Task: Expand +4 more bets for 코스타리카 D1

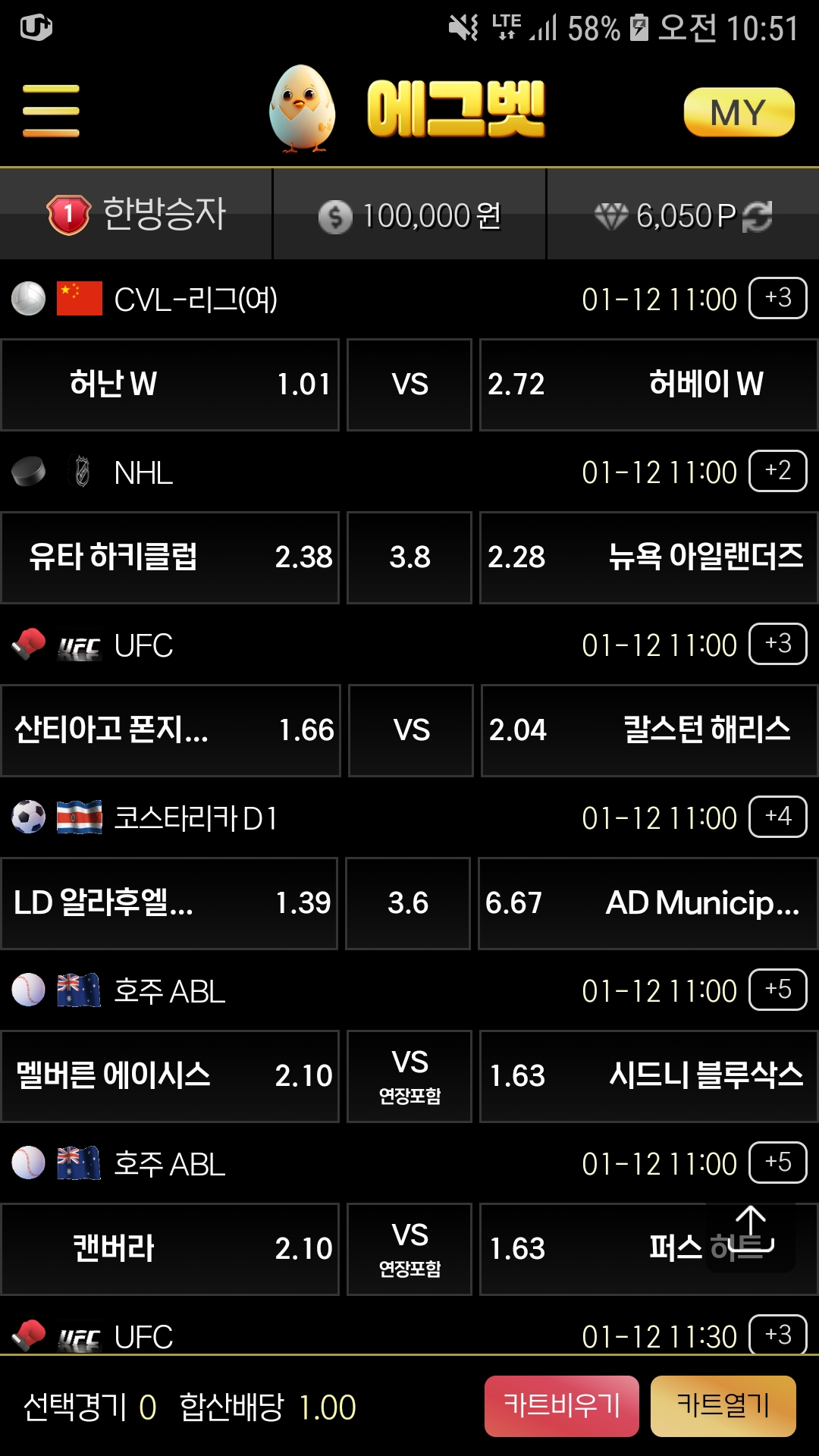Action: click(778, 817)
